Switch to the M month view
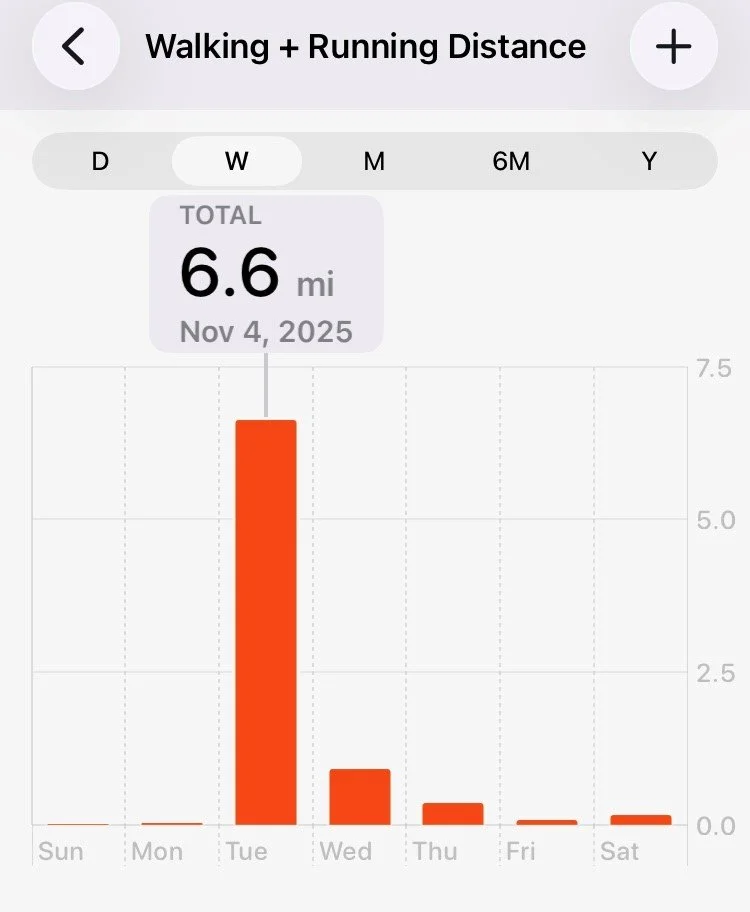Image resolution: width=750 pixels, height=912 pixels. pyautogui.click(x=374, y=161)
